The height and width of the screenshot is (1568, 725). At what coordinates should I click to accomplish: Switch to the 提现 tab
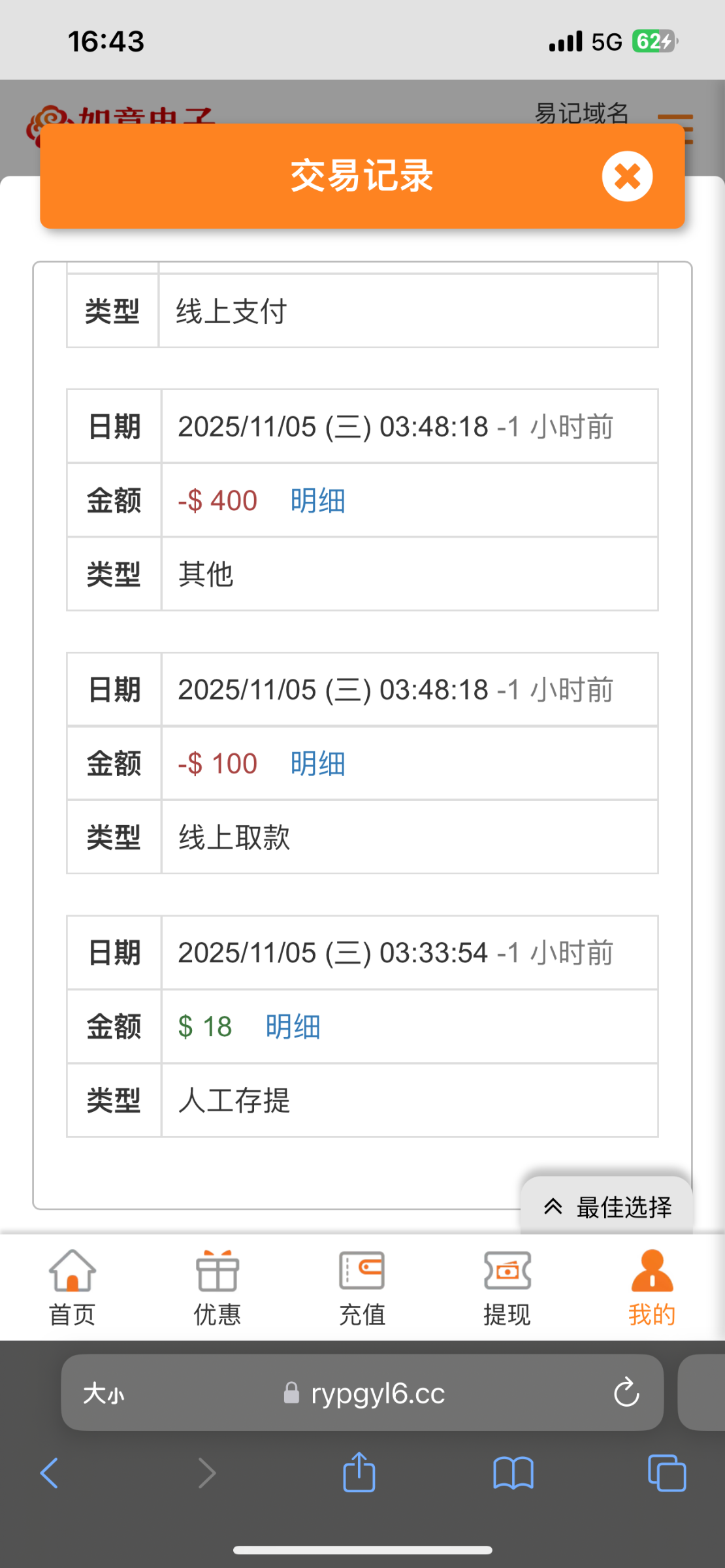pos(507,1287)
